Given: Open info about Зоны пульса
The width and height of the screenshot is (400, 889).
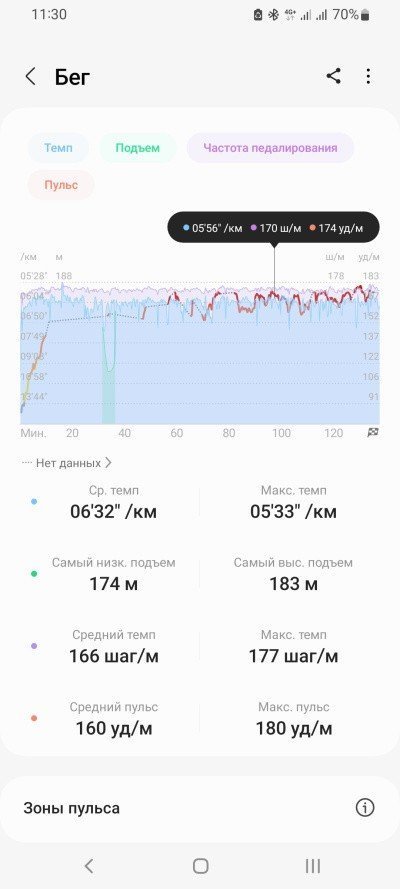Looking at the screenshot, I should (365, 807).
